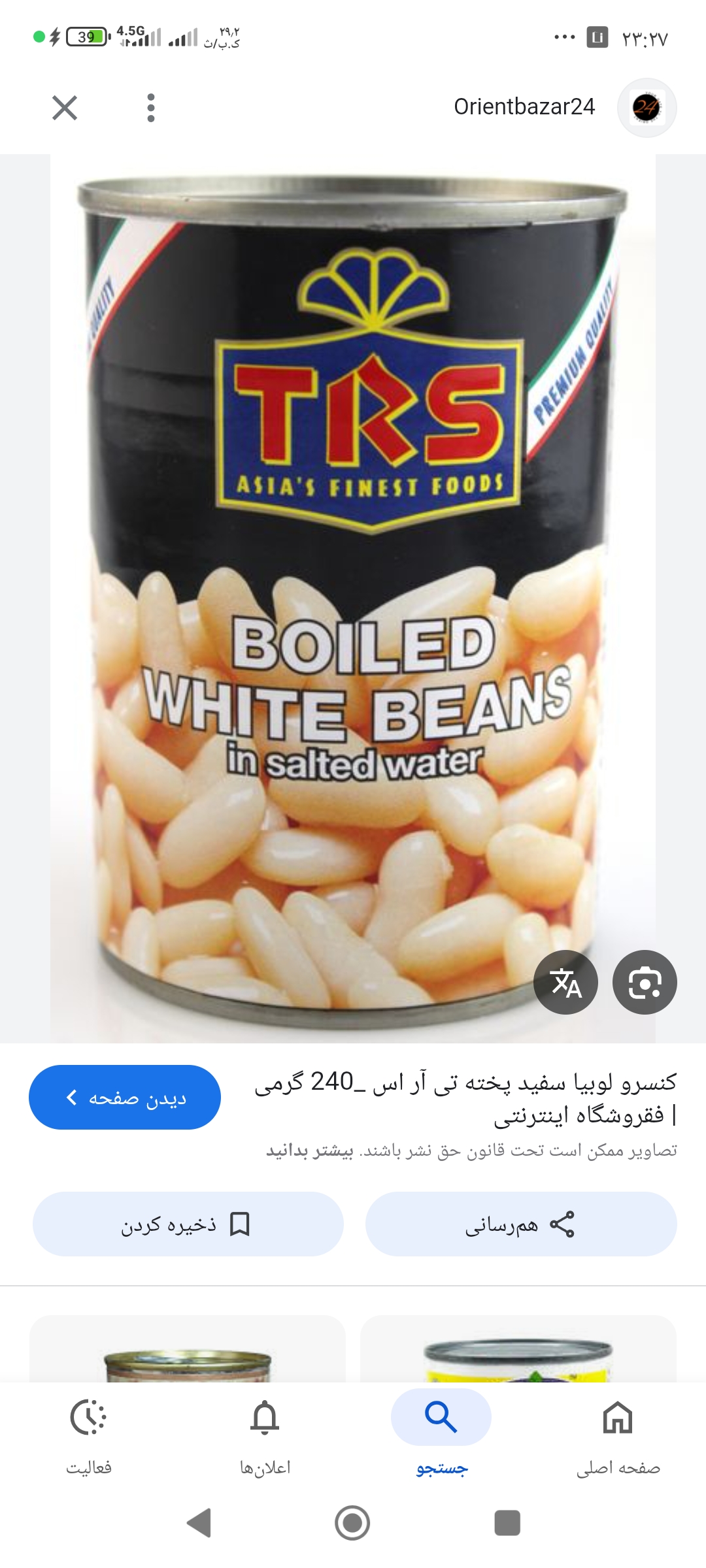Open the 'بیشتر بدانید' learn more link
The width and height of the screenshot is (706, 1568).
(309, 1151)
